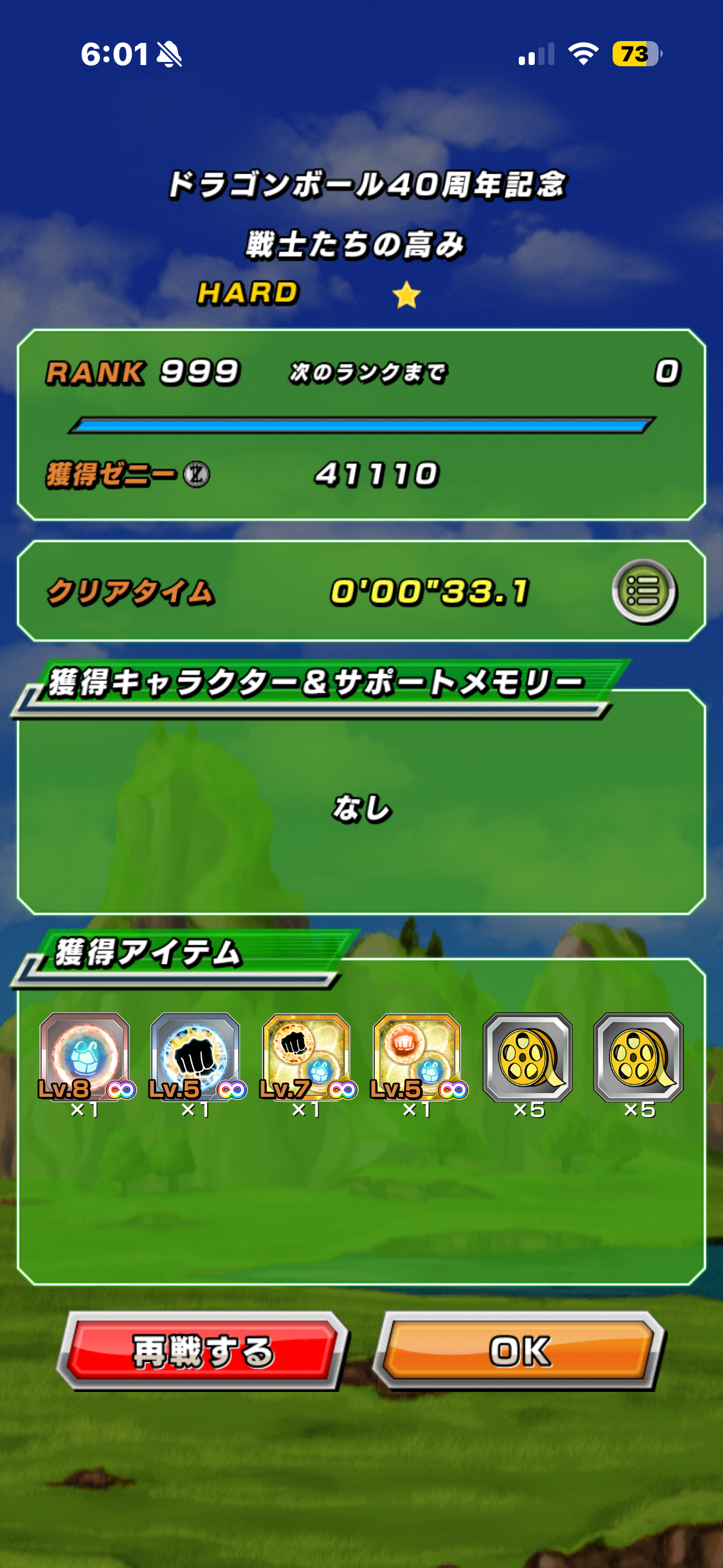Tap the 再戦する rematch button
Viewport: 723px width, 1568px height.
point(203,1351)
